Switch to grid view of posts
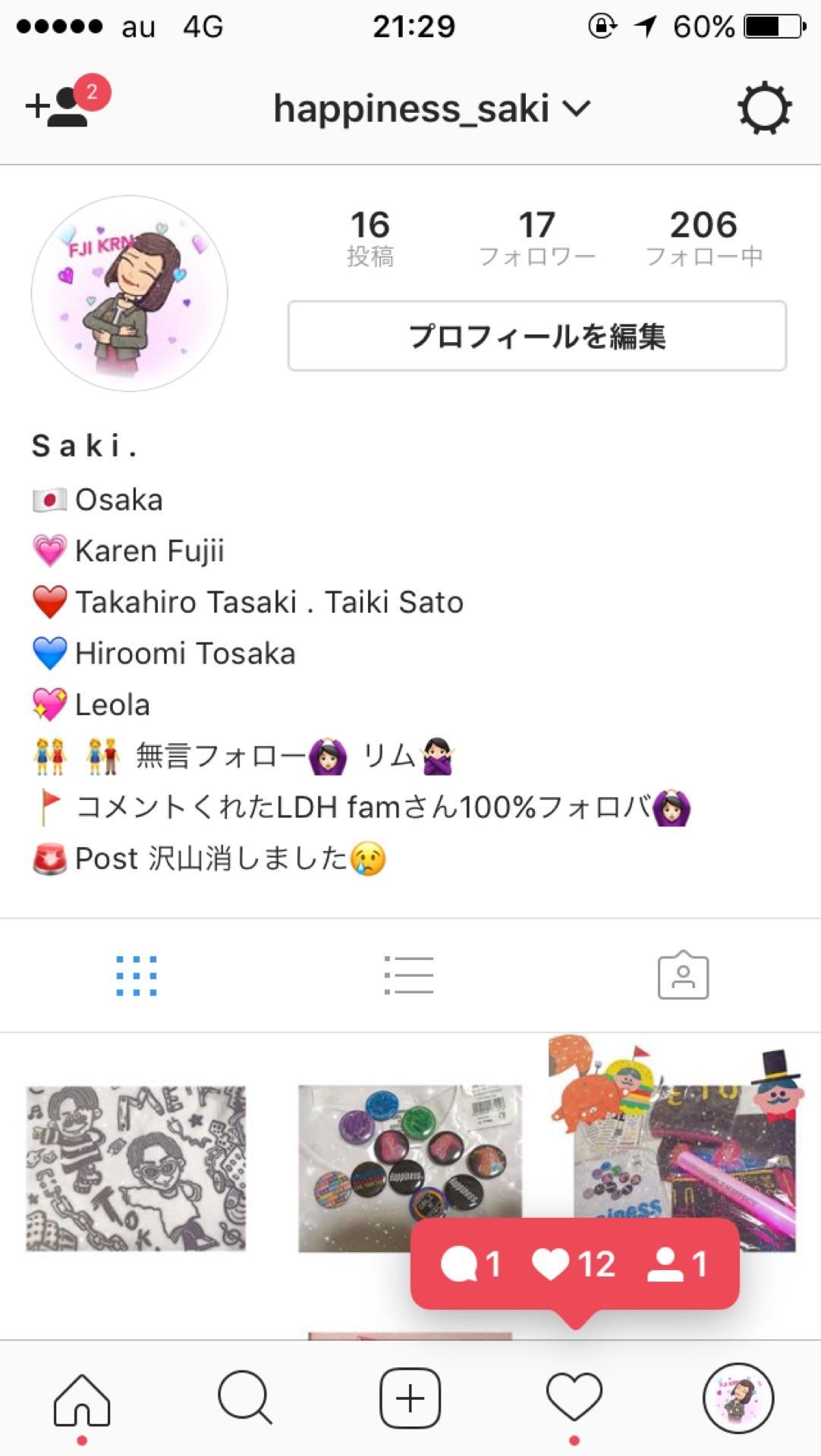The width and height of the screenshot is (821, 1456). point(137,975)
